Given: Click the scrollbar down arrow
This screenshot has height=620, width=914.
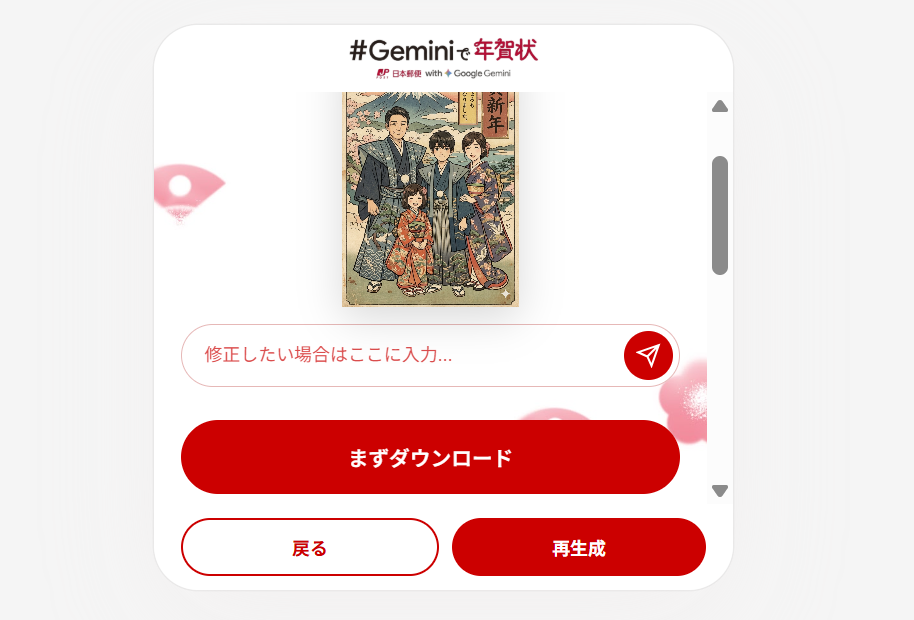Looking at the screenshot, I should [719, 490].
